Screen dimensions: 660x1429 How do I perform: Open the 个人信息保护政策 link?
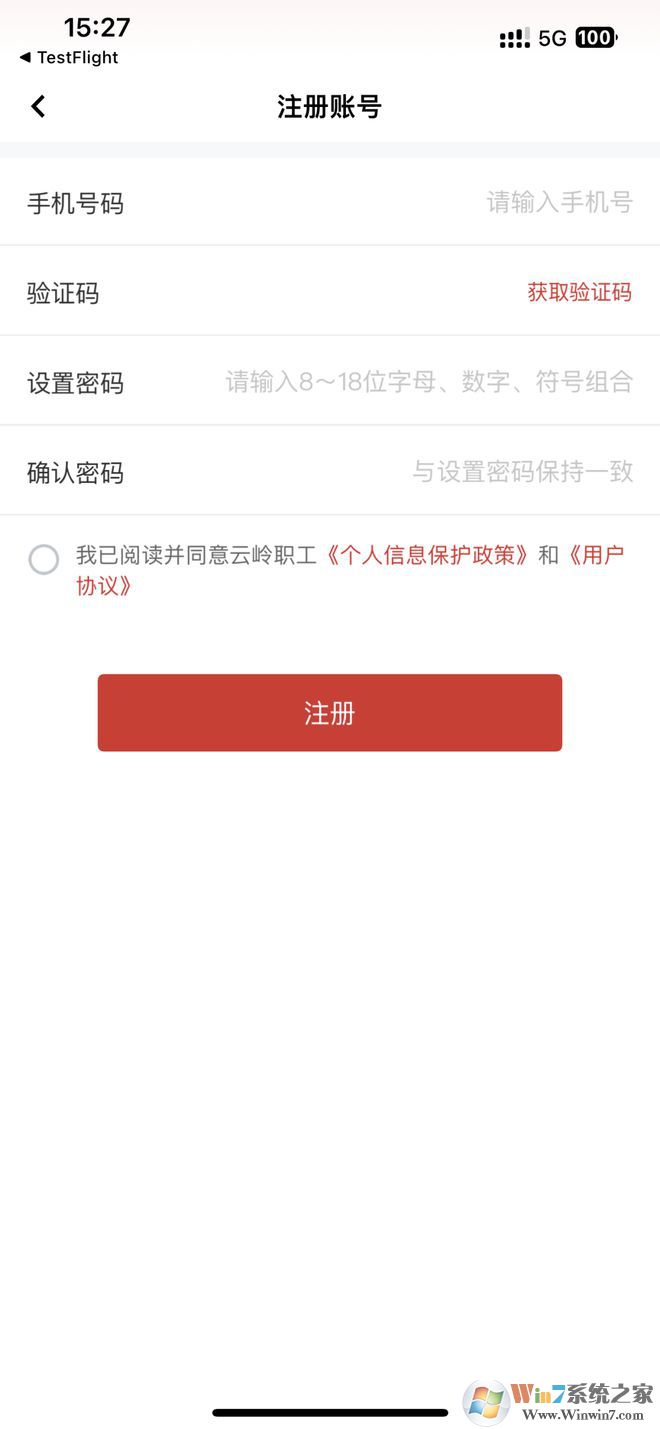tap(426, 555)
